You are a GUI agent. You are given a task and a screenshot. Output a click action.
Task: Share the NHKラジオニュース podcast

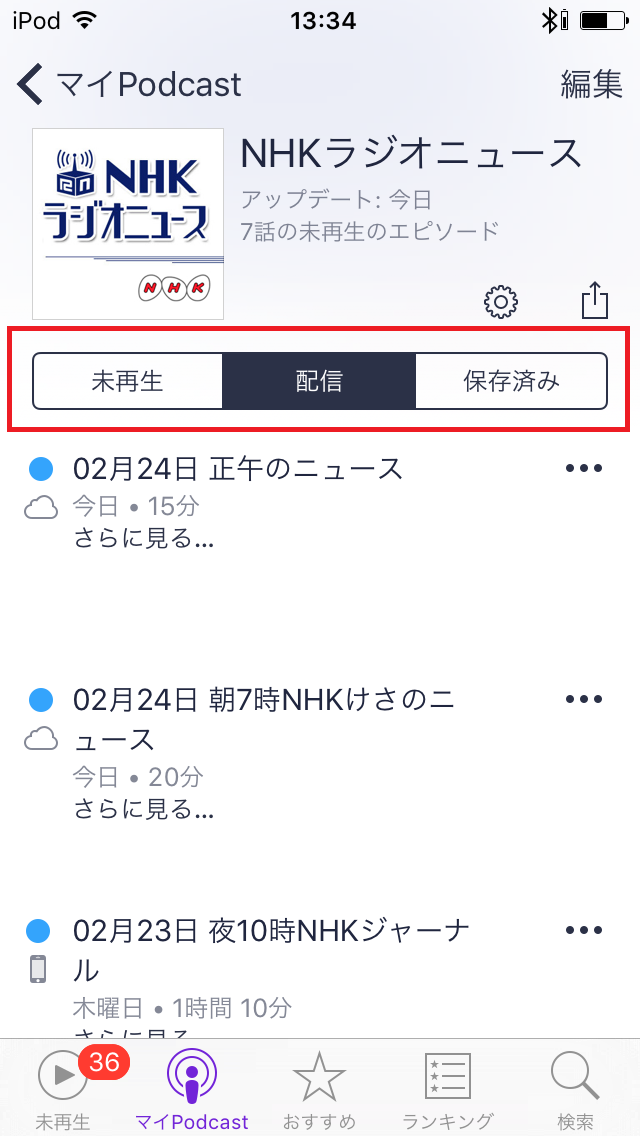point(594,300)
